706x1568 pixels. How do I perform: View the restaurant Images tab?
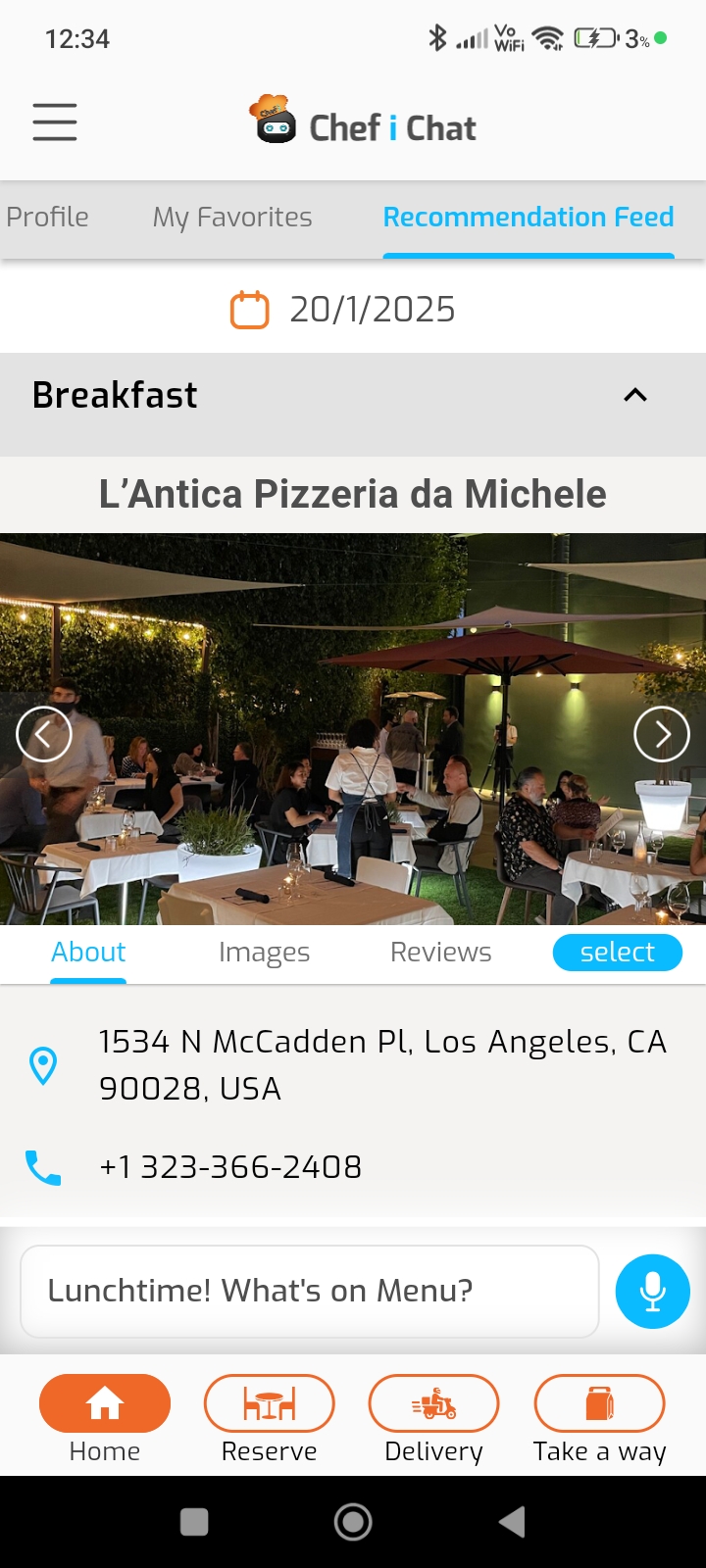click(x=264, y=953)
